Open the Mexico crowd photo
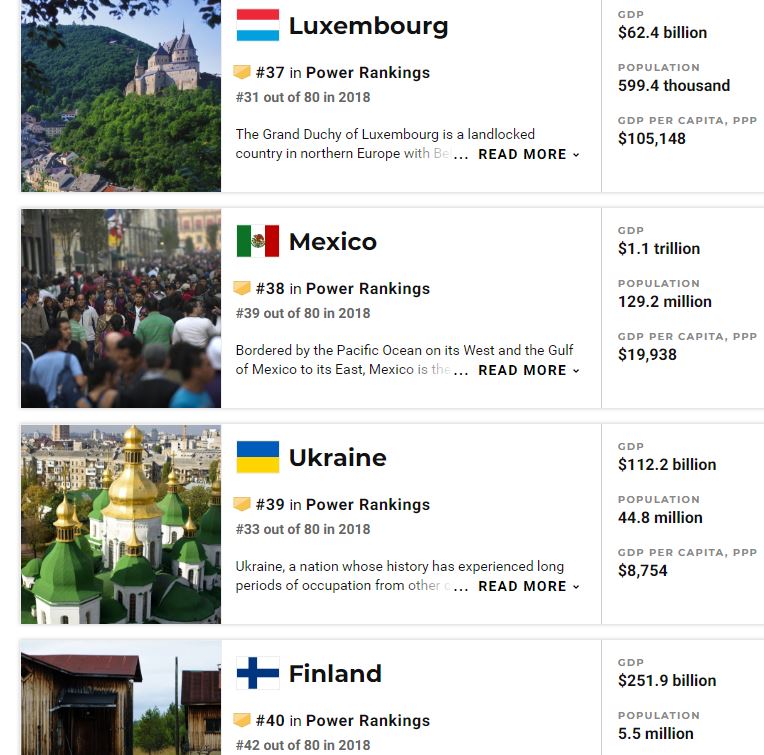The height and width of the screenshot is (755, 764). coord(121,308)
